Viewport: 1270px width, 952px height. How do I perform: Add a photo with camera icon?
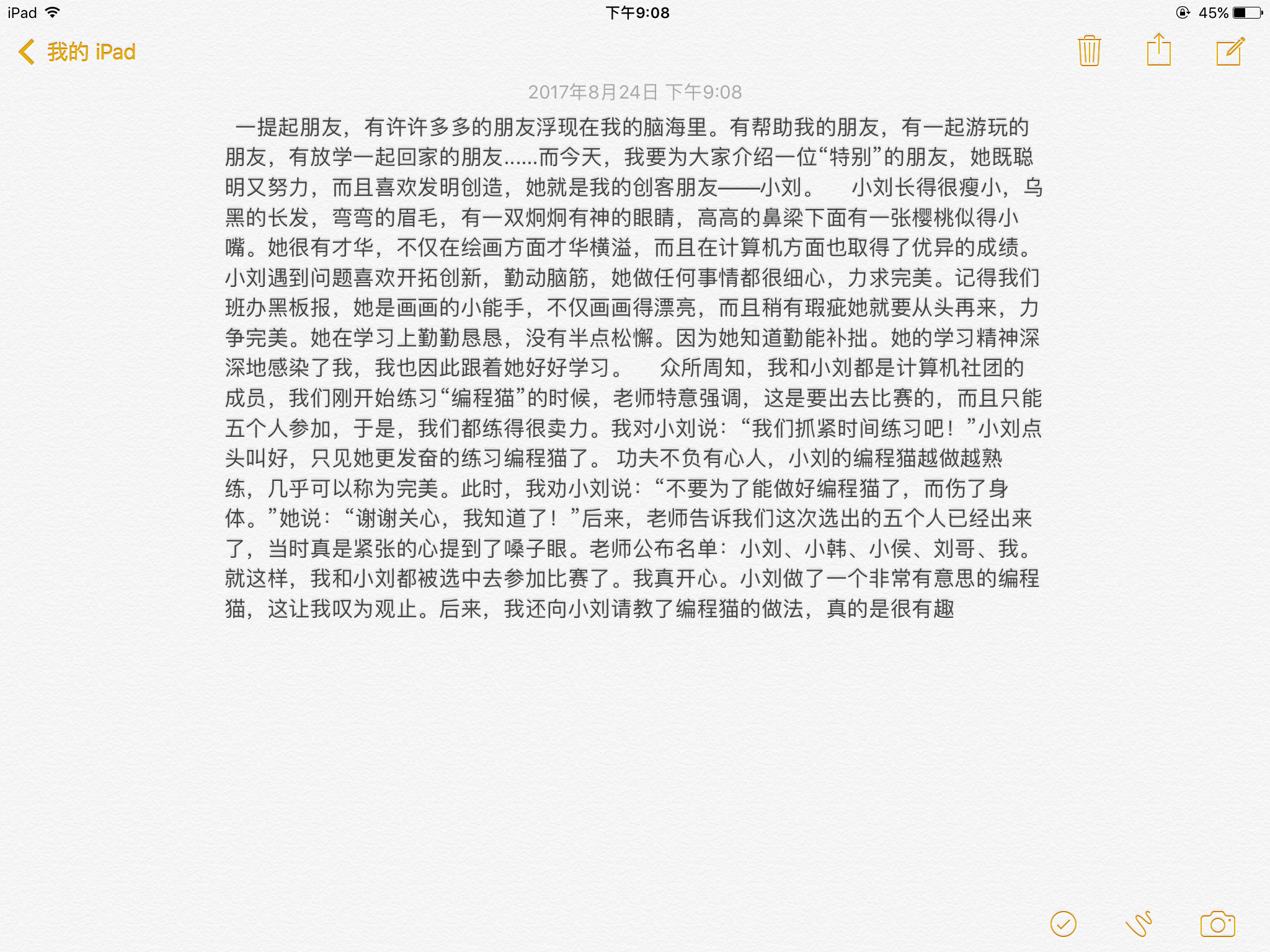click(x=1217, y=924)
